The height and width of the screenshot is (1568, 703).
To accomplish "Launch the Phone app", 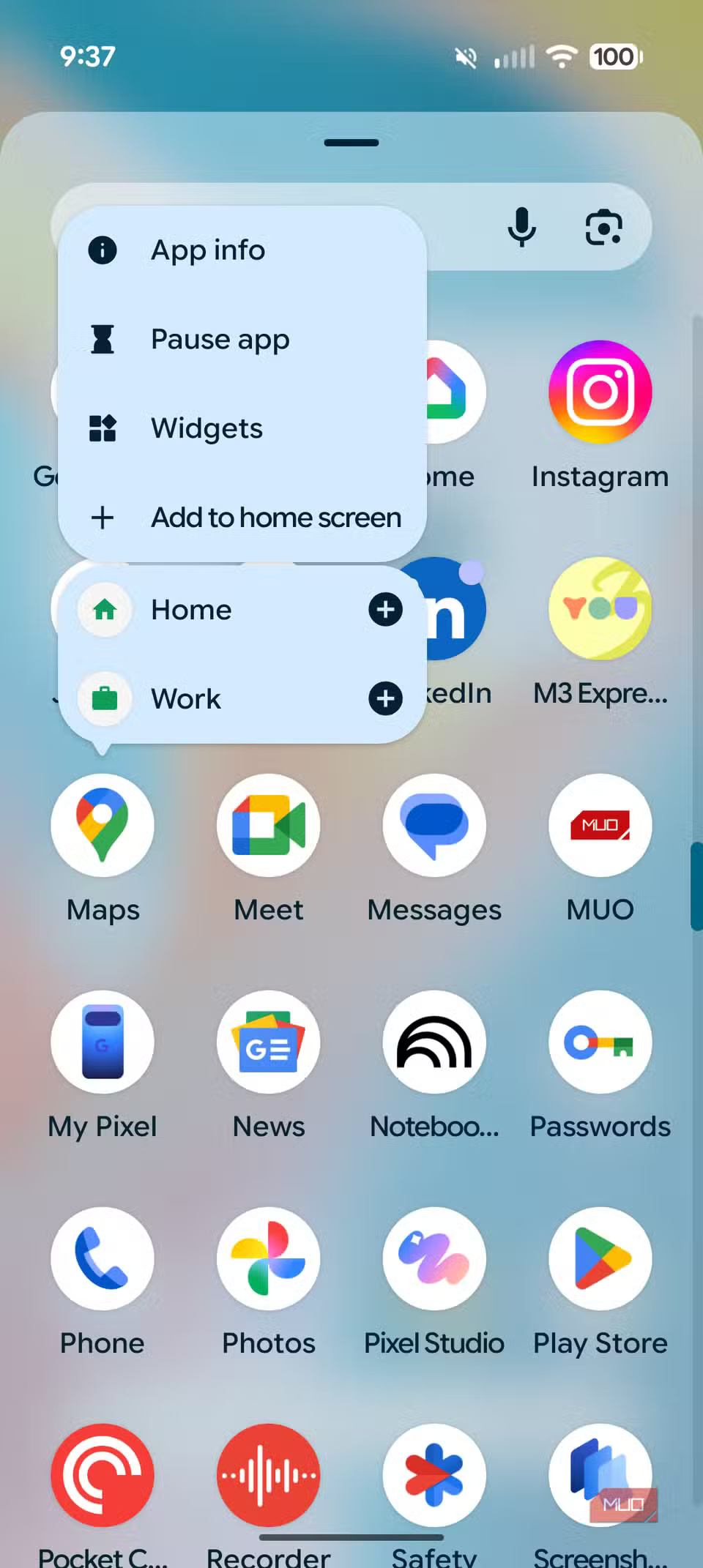I will (x=103, y=1259).
